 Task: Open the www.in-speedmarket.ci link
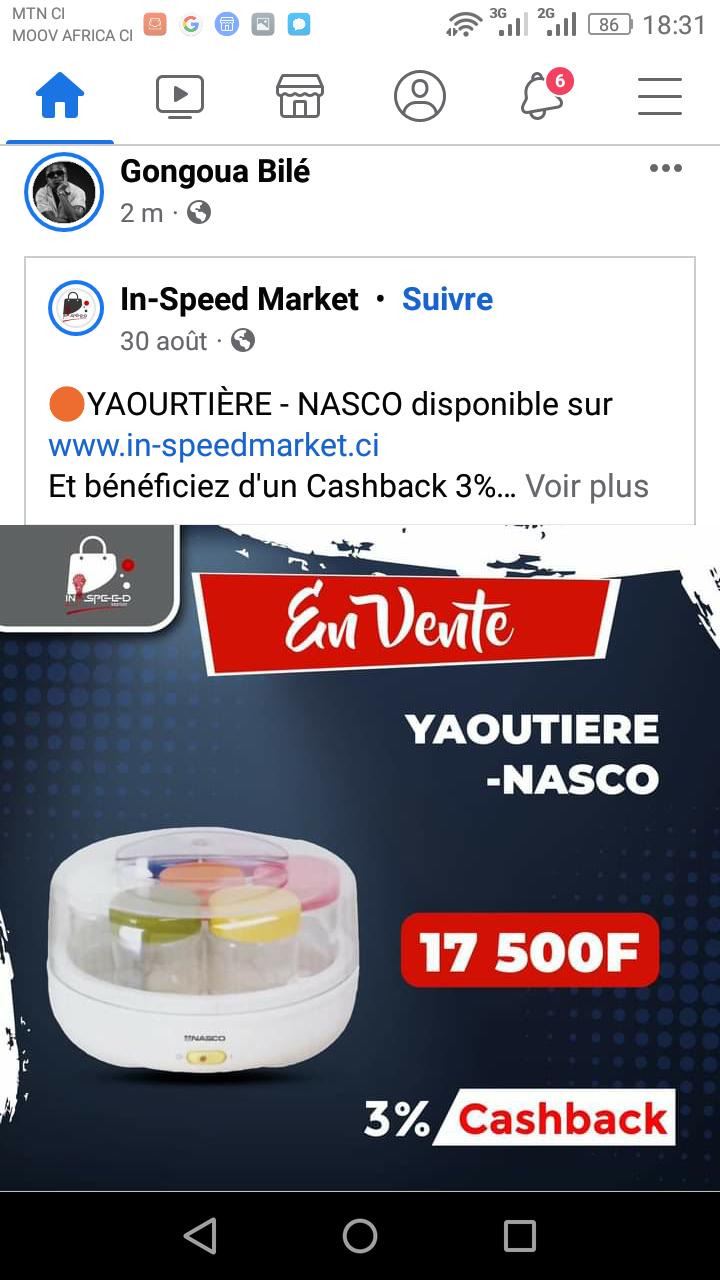(214, 445)
